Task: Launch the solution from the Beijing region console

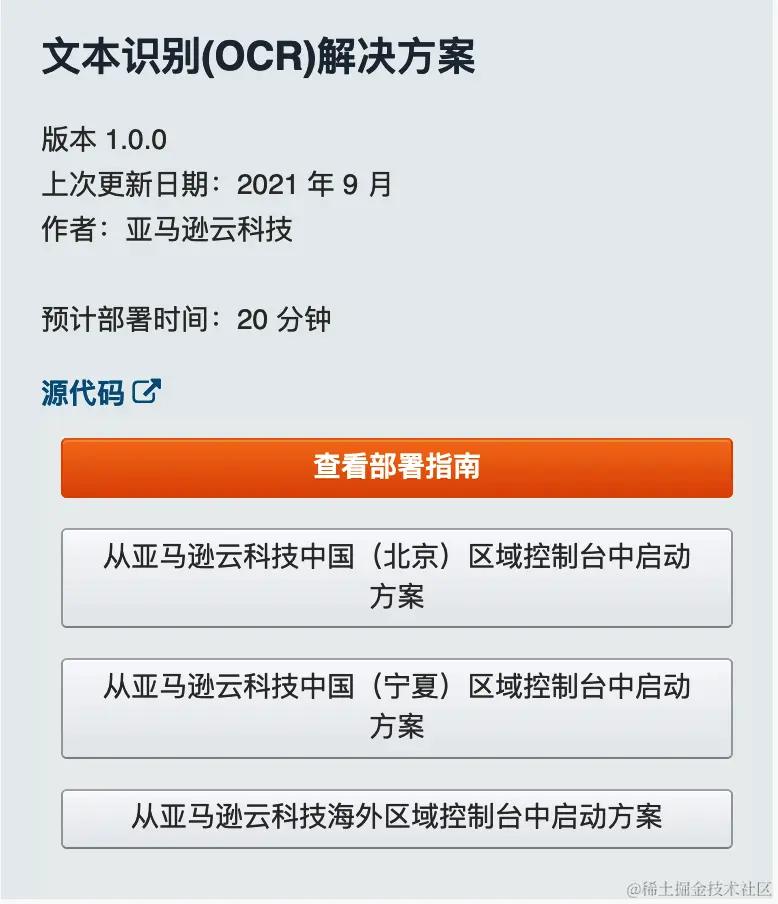Action: (397, 578)
